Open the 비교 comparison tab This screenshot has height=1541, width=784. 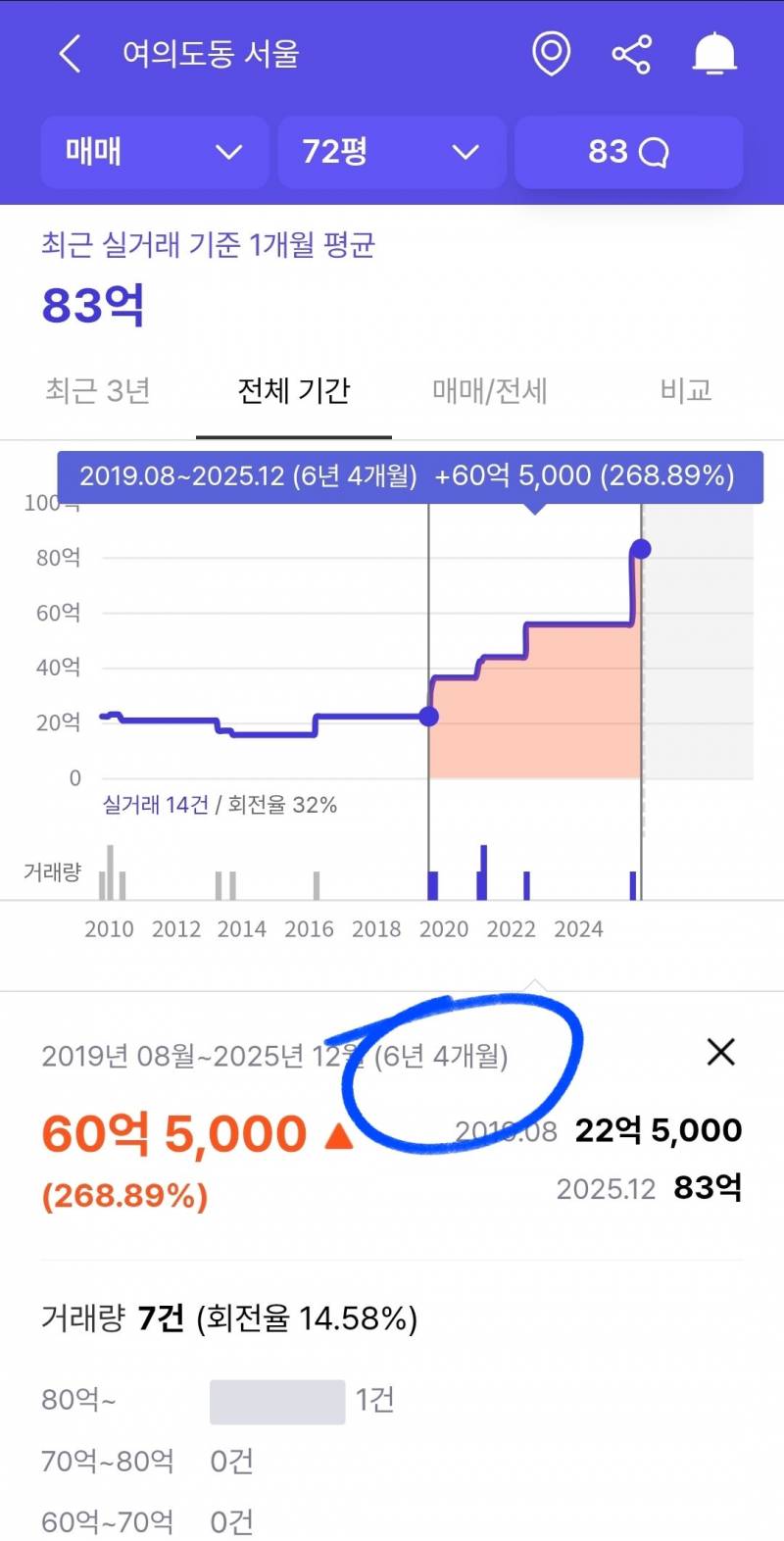(685, 391)
